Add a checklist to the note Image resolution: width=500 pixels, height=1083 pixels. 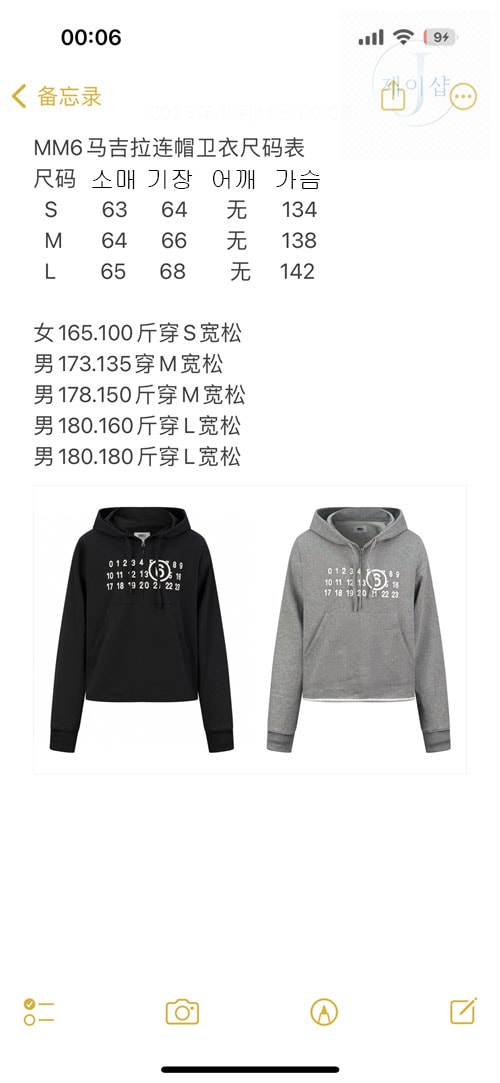(x=39, y=1011)
